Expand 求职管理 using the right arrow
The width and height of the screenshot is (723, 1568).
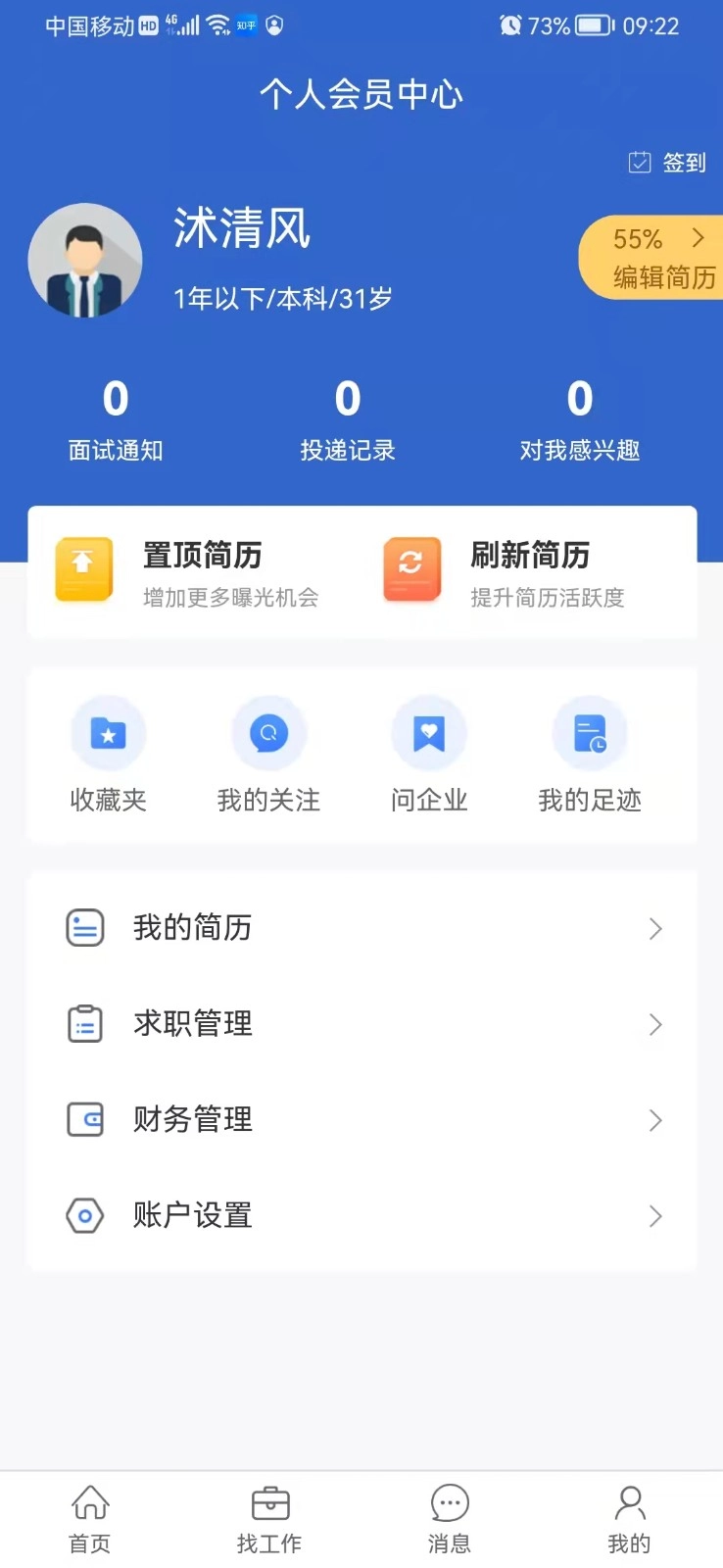(654, 1024)
